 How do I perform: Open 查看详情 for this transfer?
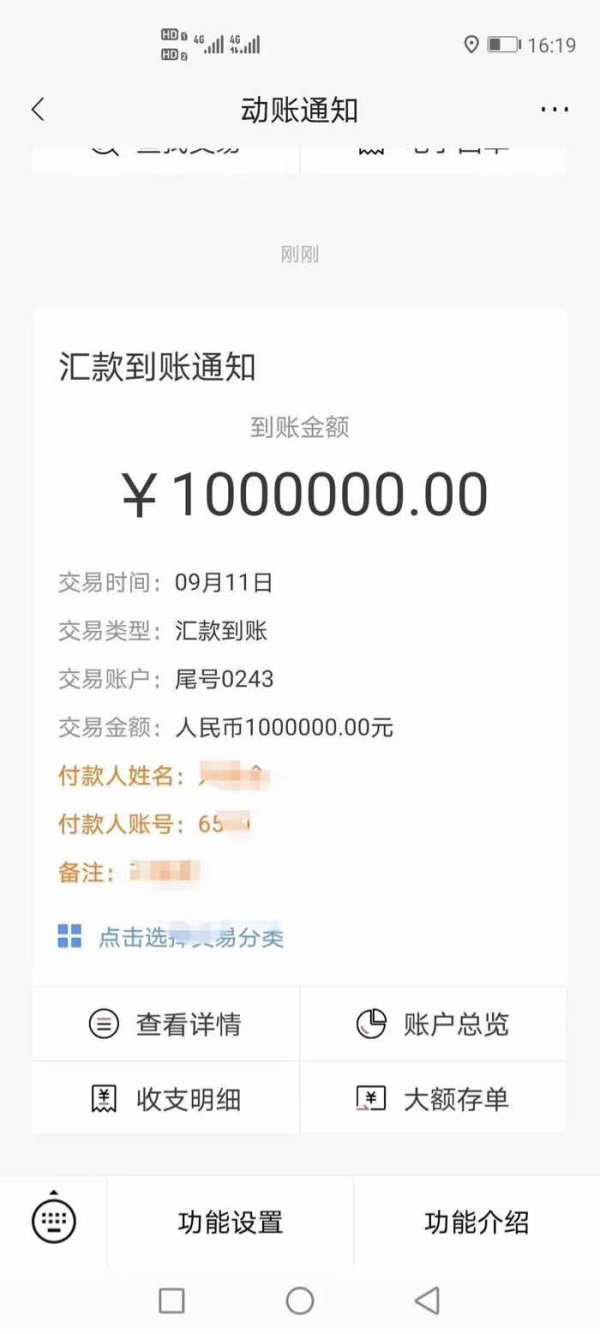[x=166, y=1024]
